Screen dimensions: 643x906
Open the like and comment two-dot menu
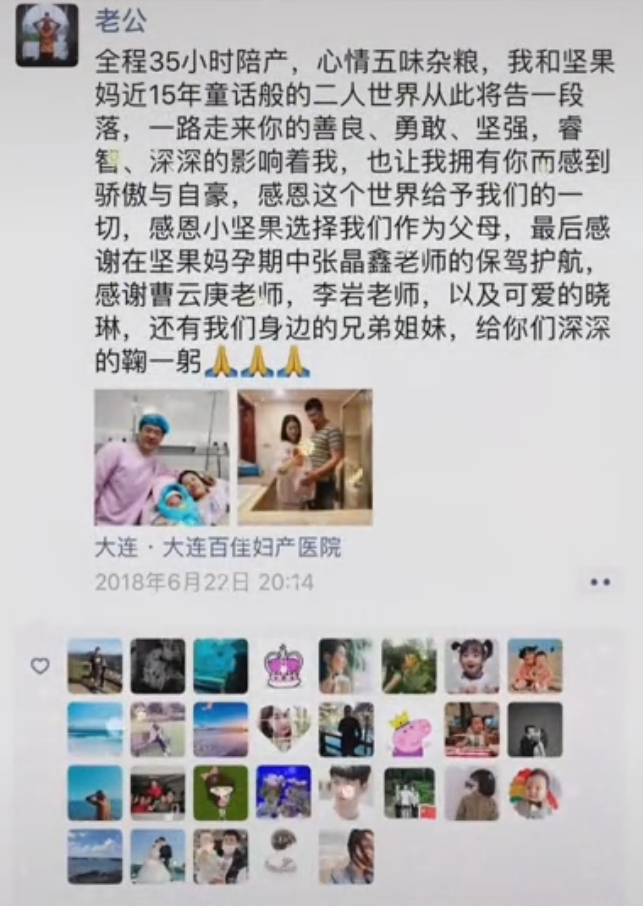(x=599, y=582)
